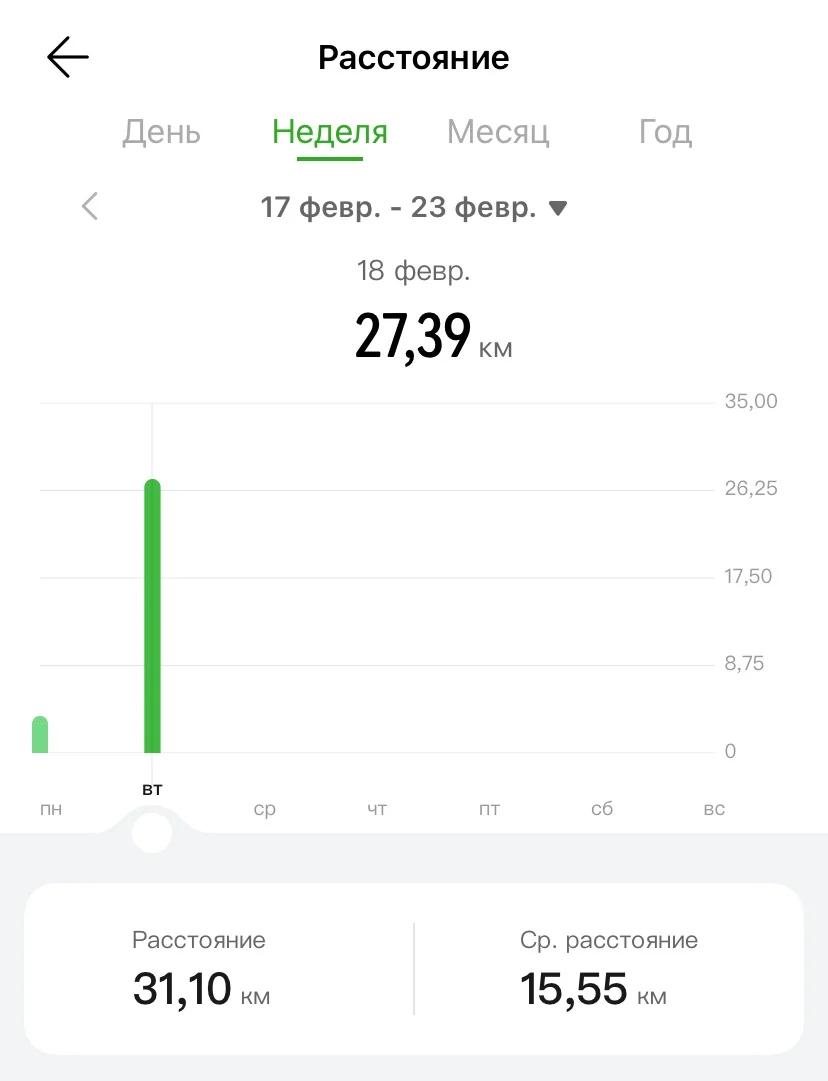Image resolution: width=828 pixels, height=1081 pixels.
Task: Go back from the Расстояние screen
Action: 68,58
